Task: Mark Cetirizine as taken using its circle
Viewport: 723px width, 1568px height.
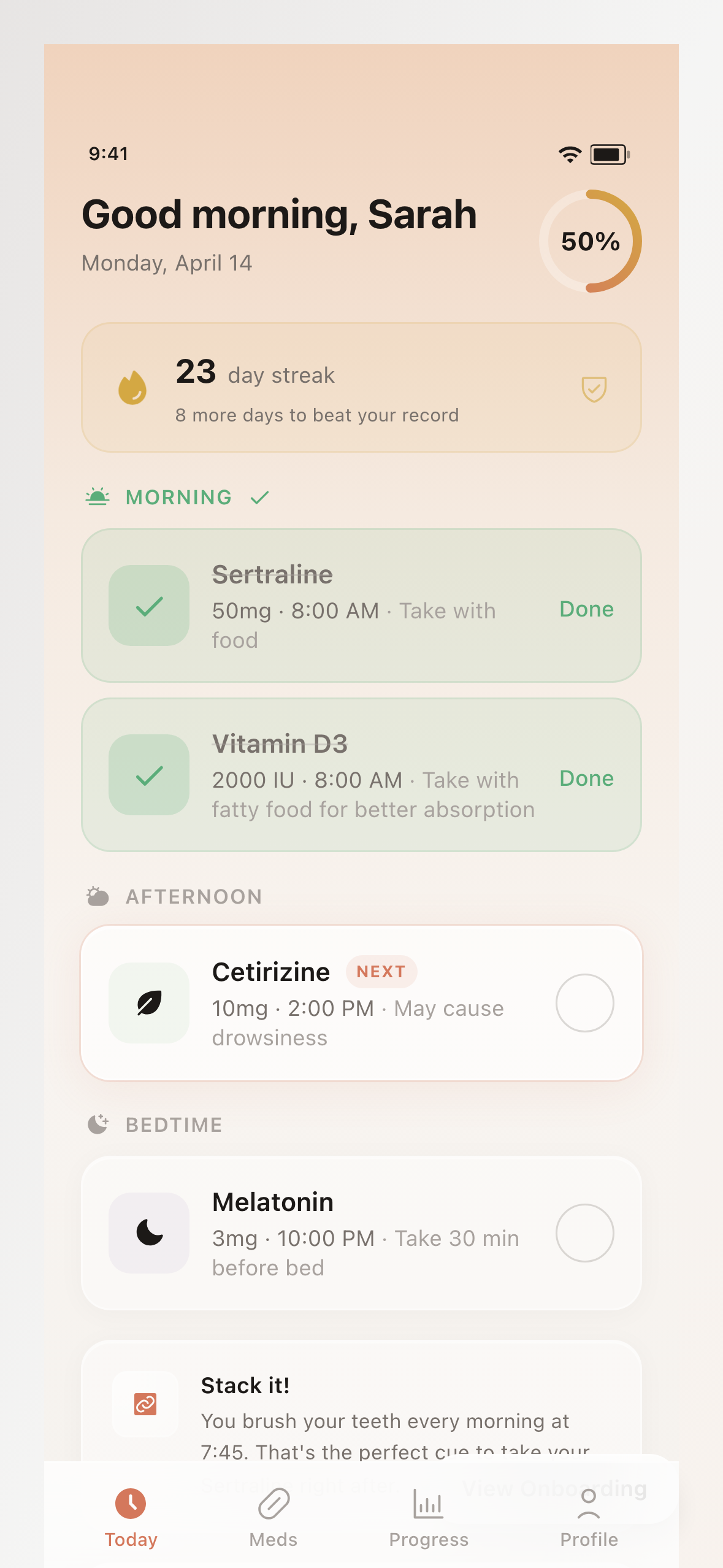Action: coord(584,1004)
